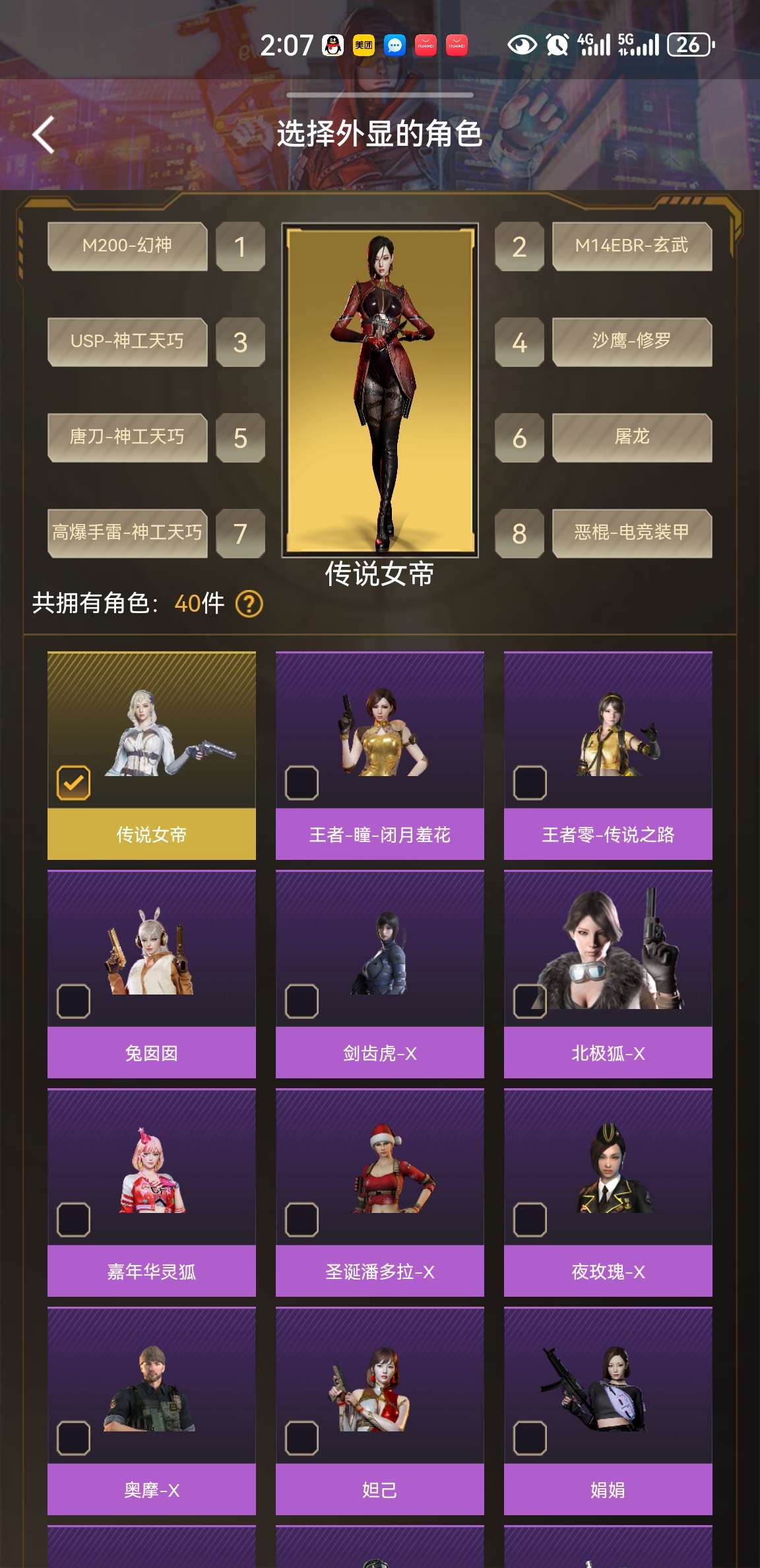Screen dimensions: 760x1568
Task: Go back using the top-left arrow
Action: tap(44, 135)
